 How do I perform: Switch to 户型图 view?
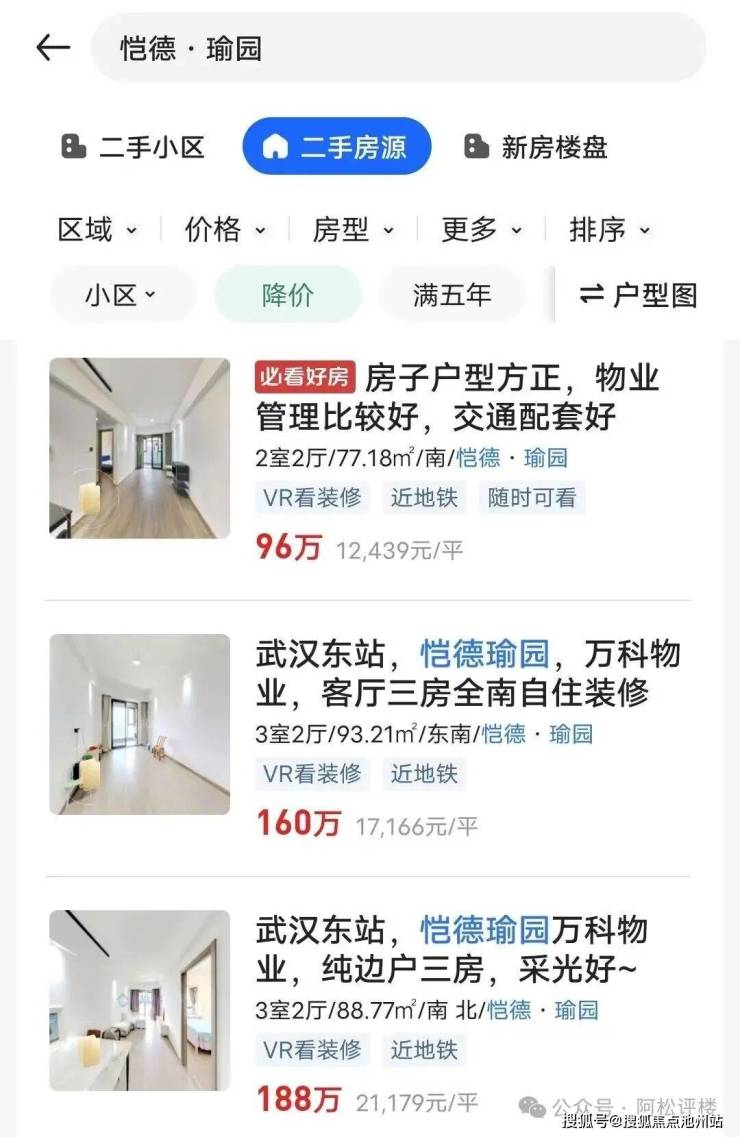[x=638, y=295]
